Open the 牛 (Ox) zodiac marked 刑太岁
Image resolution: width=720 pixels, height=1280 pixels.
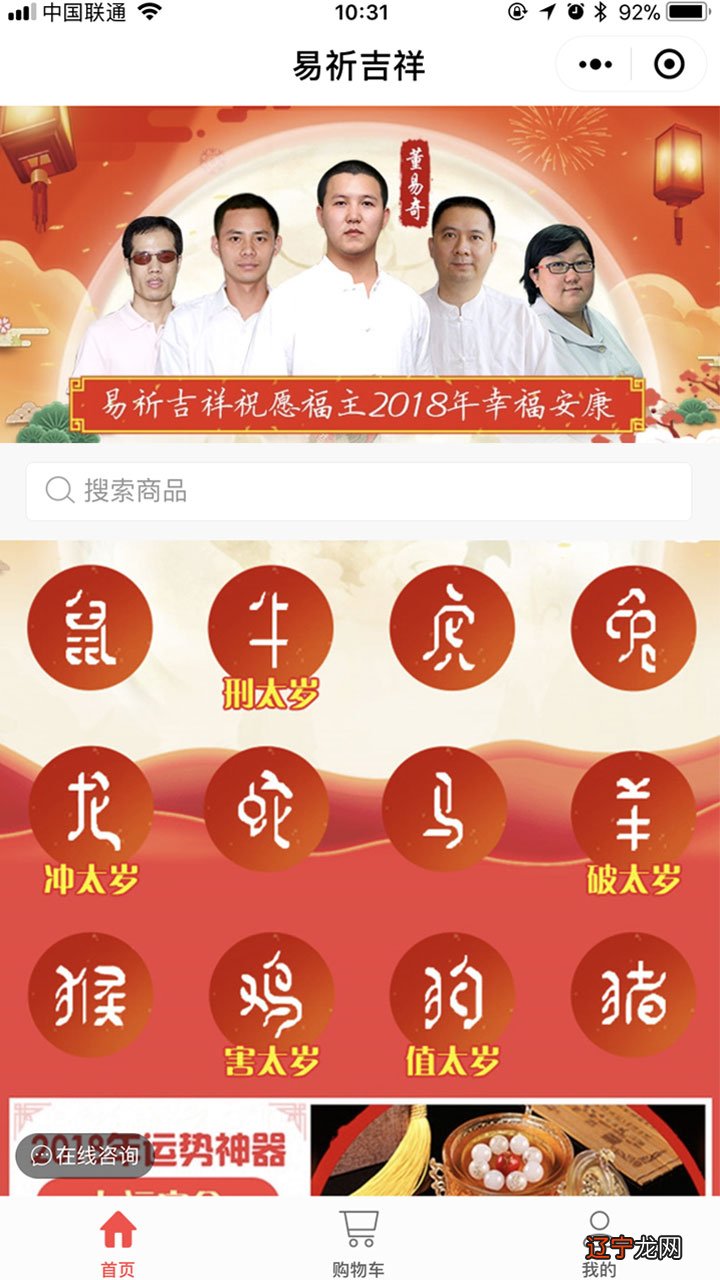tap(268, 625)
